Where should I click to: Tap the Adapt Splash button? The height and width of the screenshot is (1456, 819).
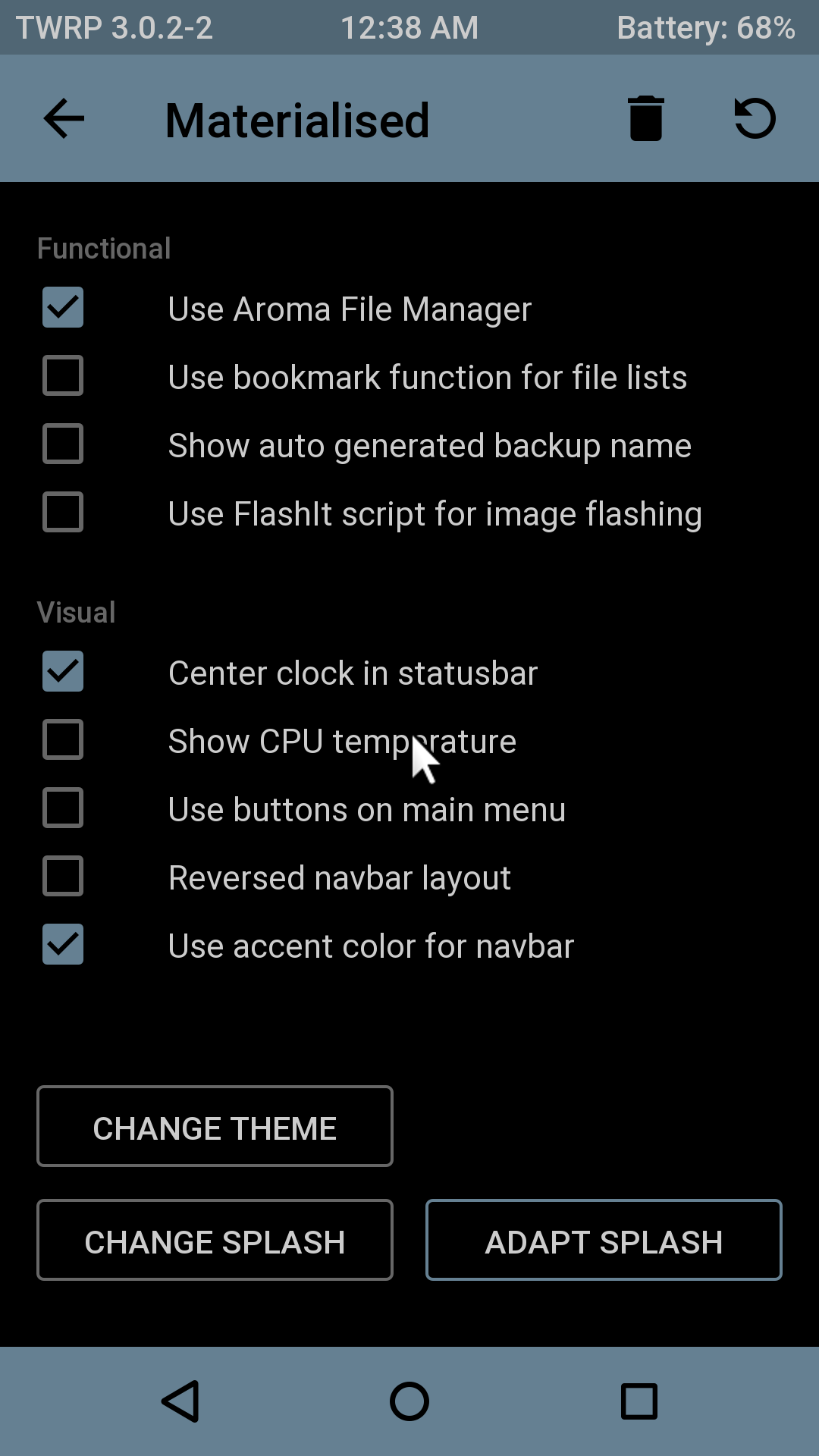point(604,1241)
